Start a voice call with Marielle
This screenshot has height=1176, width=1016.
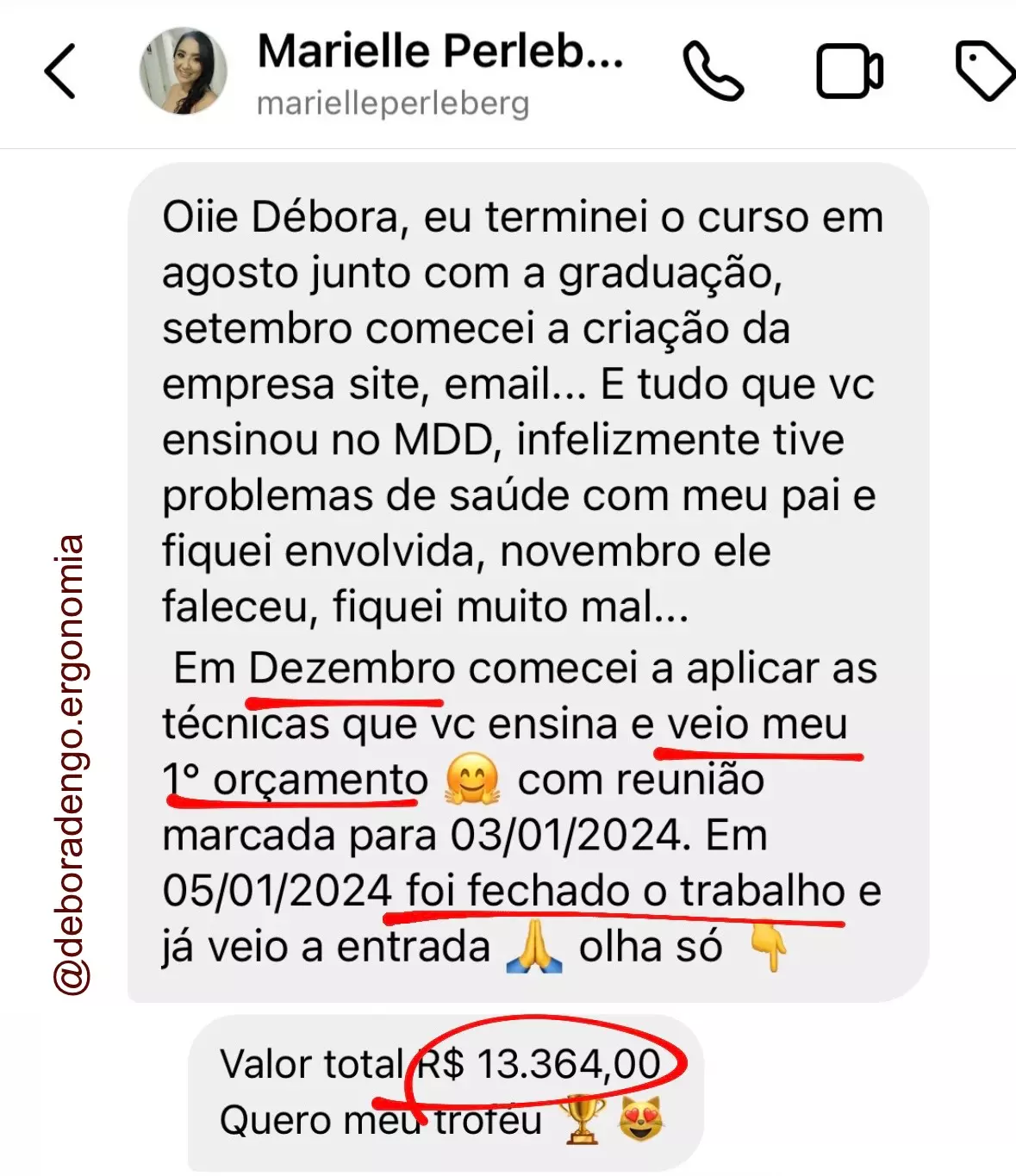tap(713, 72)
